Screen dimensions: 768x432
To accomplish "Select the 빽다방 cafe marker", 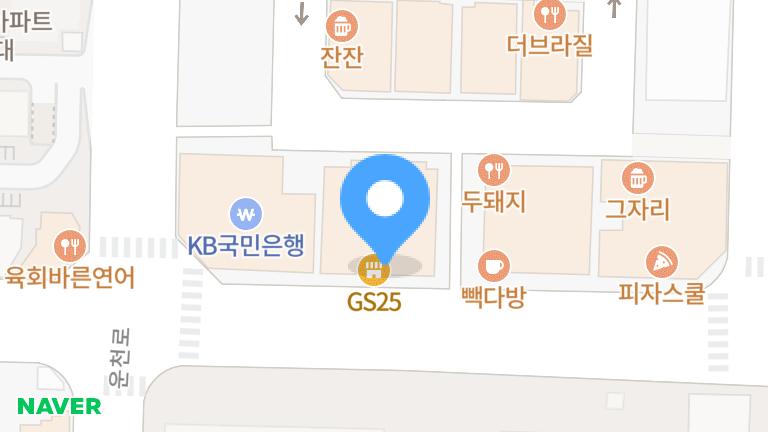I will [493, 266].
